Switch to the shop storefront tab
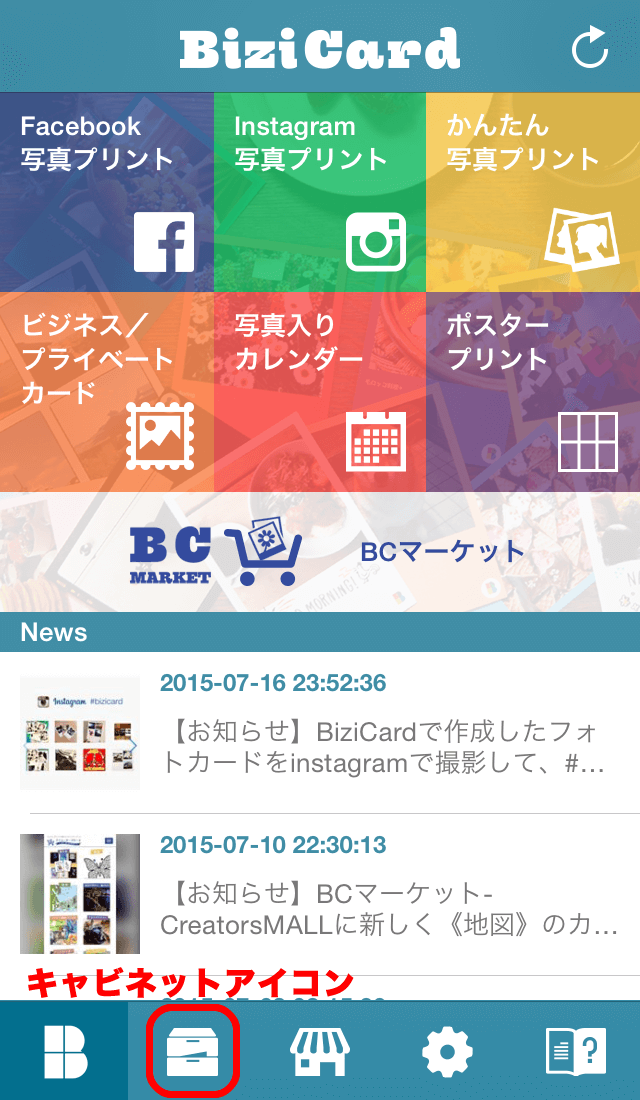Viewport: 640px width, 1100px height. [x=320, y=1051]
